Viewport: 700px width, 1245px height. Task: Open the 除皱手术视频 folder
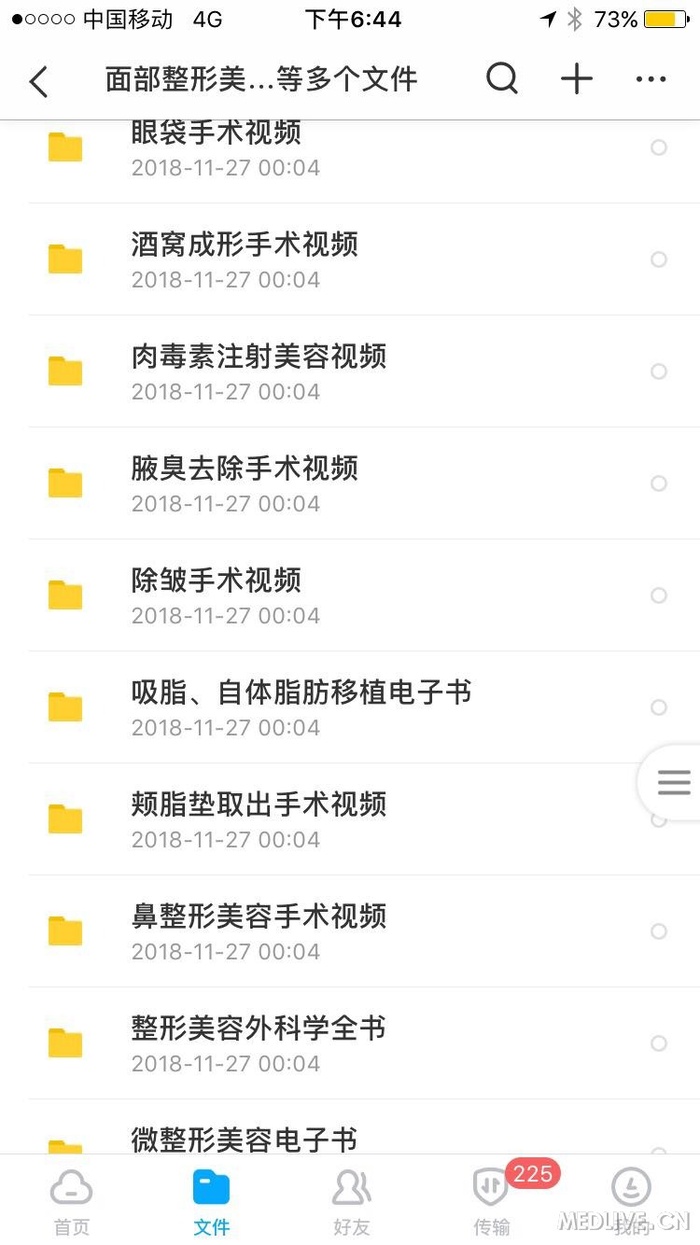coord(216,595)
